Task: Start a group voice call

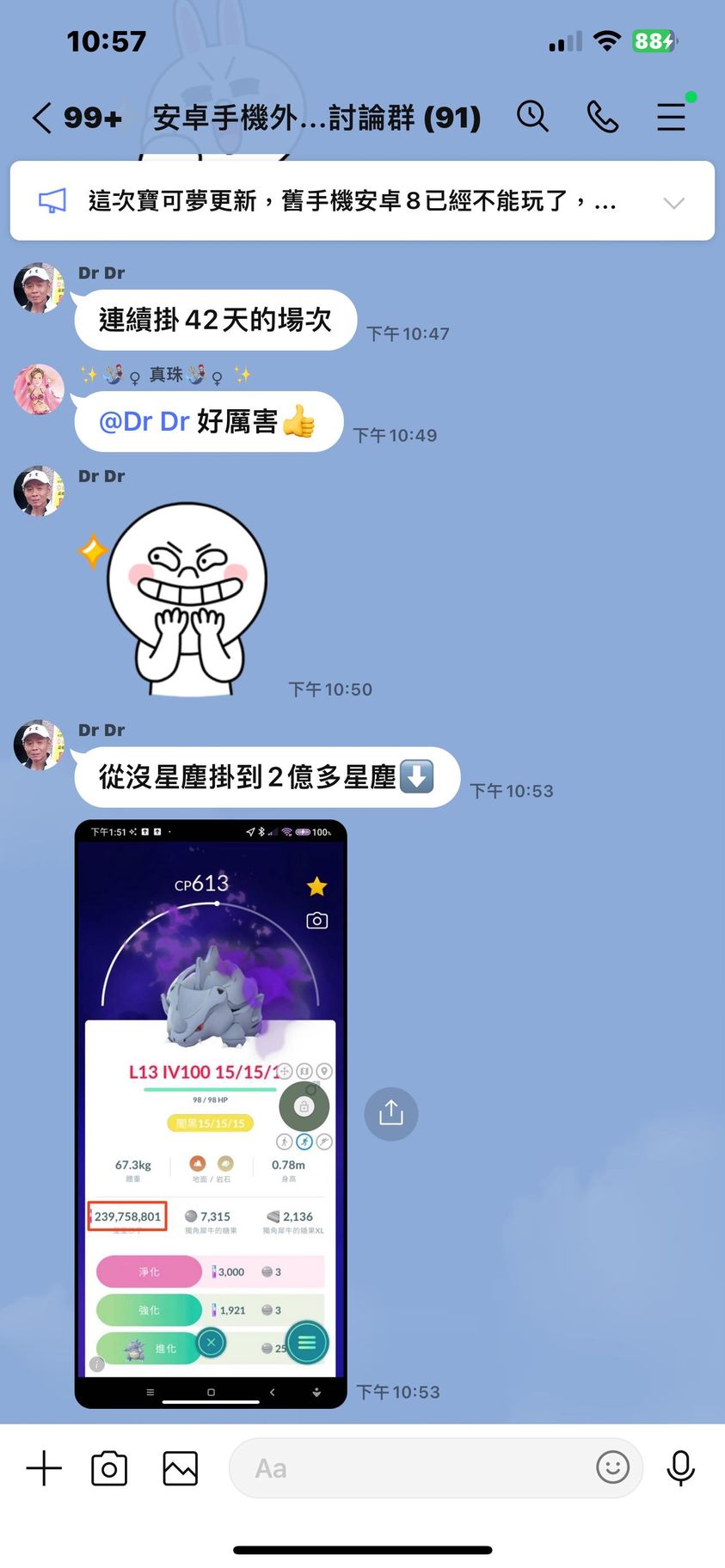Action: [x=602, y=117]
